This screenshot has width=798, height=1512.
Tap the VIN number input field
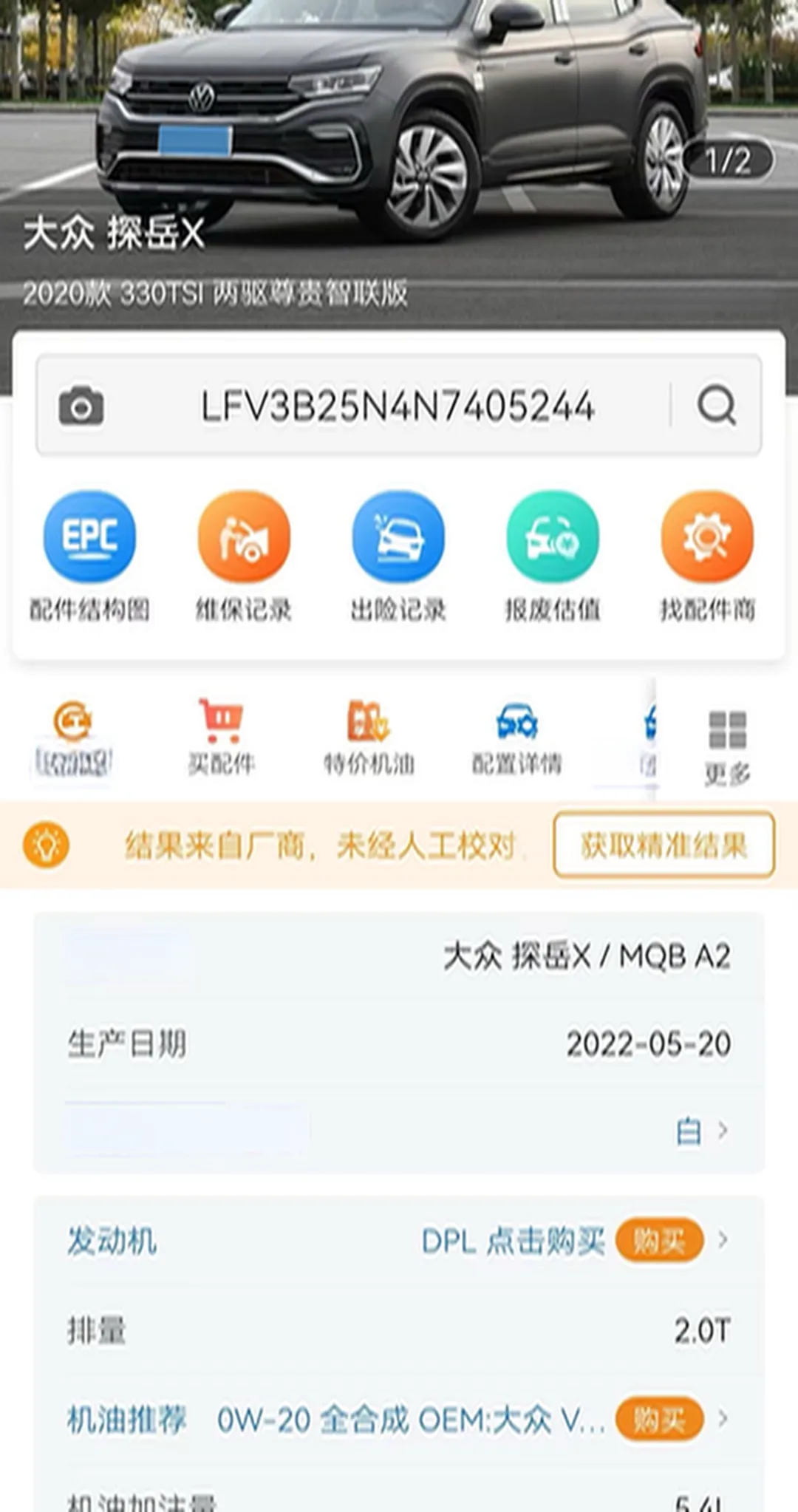[x=398, y=406]
